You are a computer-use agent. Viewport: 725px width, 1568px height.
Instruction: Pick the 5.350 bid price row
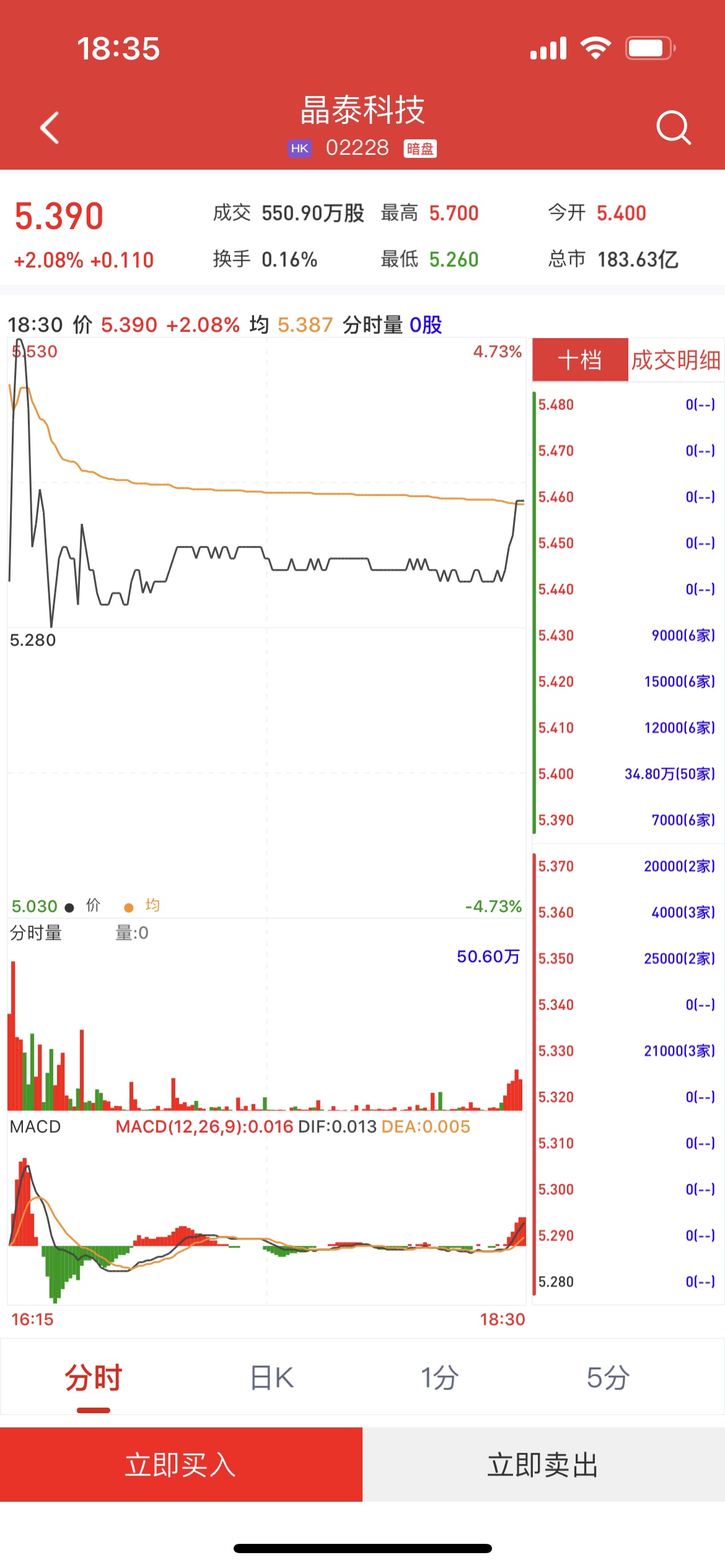(x=627, y=959)
